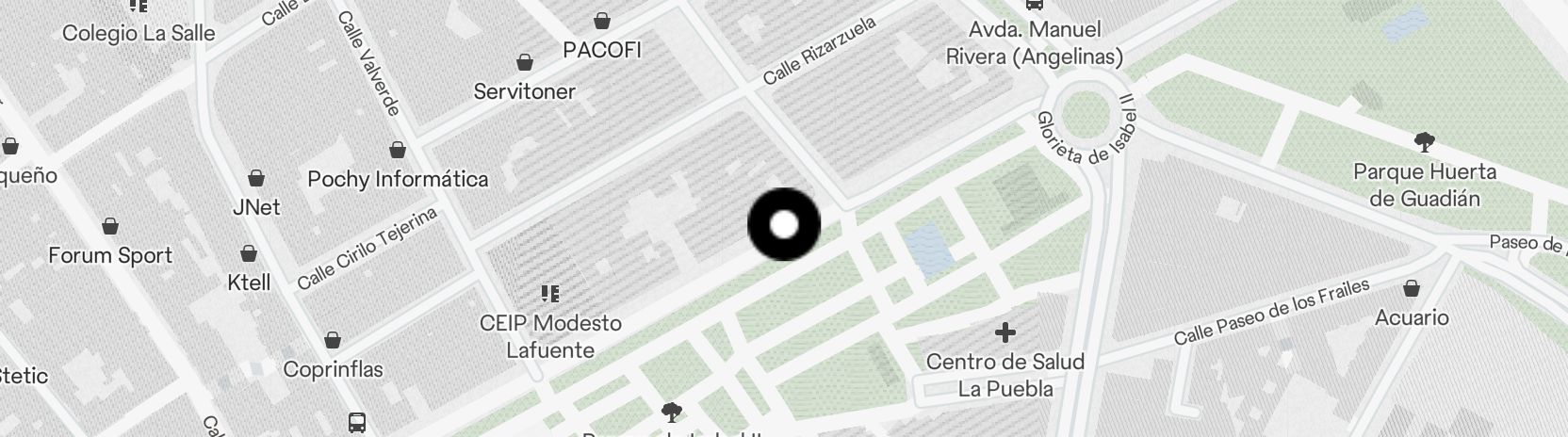Select the Forum Sport shop marker
Screen dimensions: 1568x437
coord(110,227)
